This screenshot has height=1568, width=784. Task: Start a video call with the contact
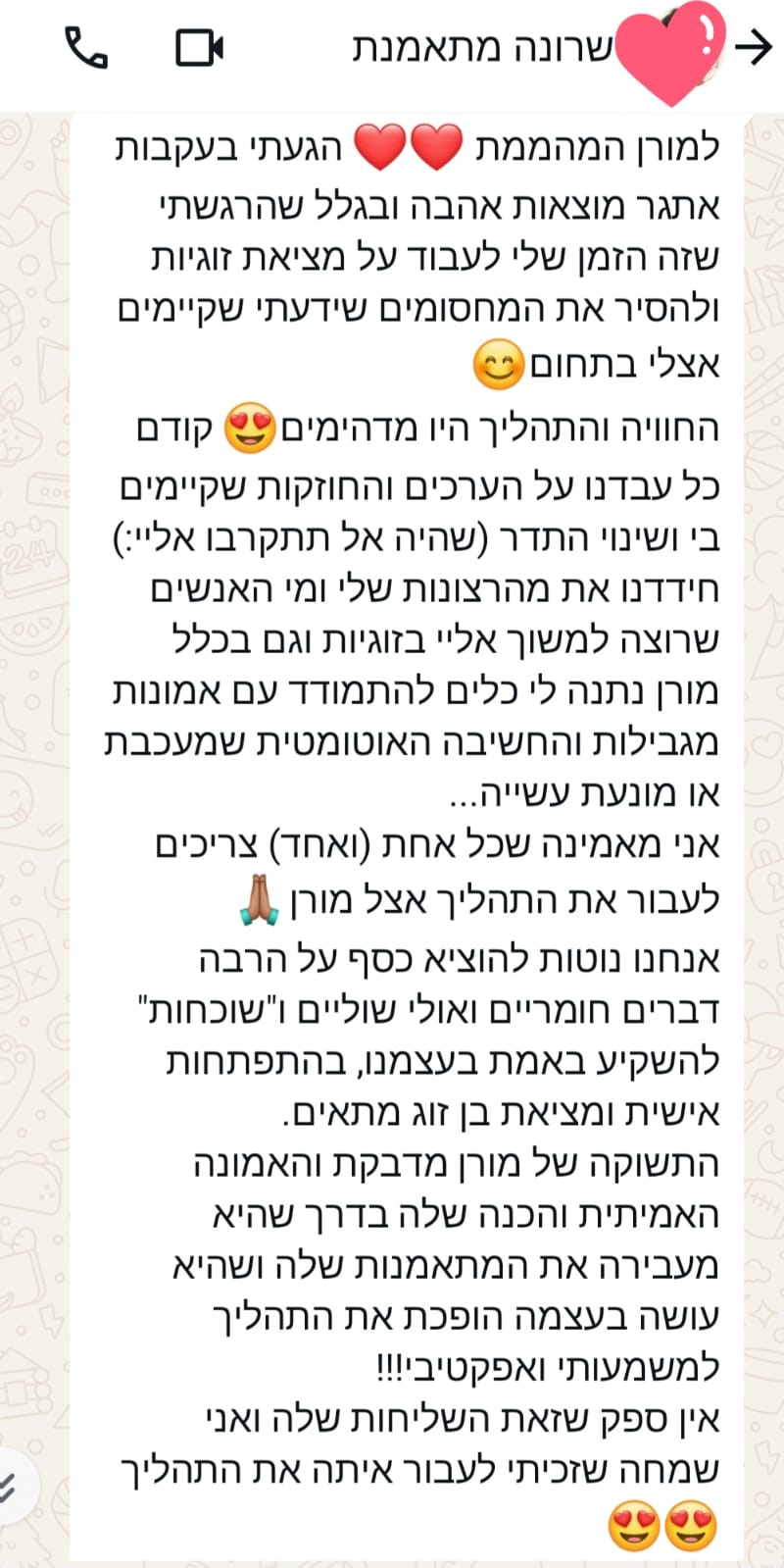click(200, 48)
